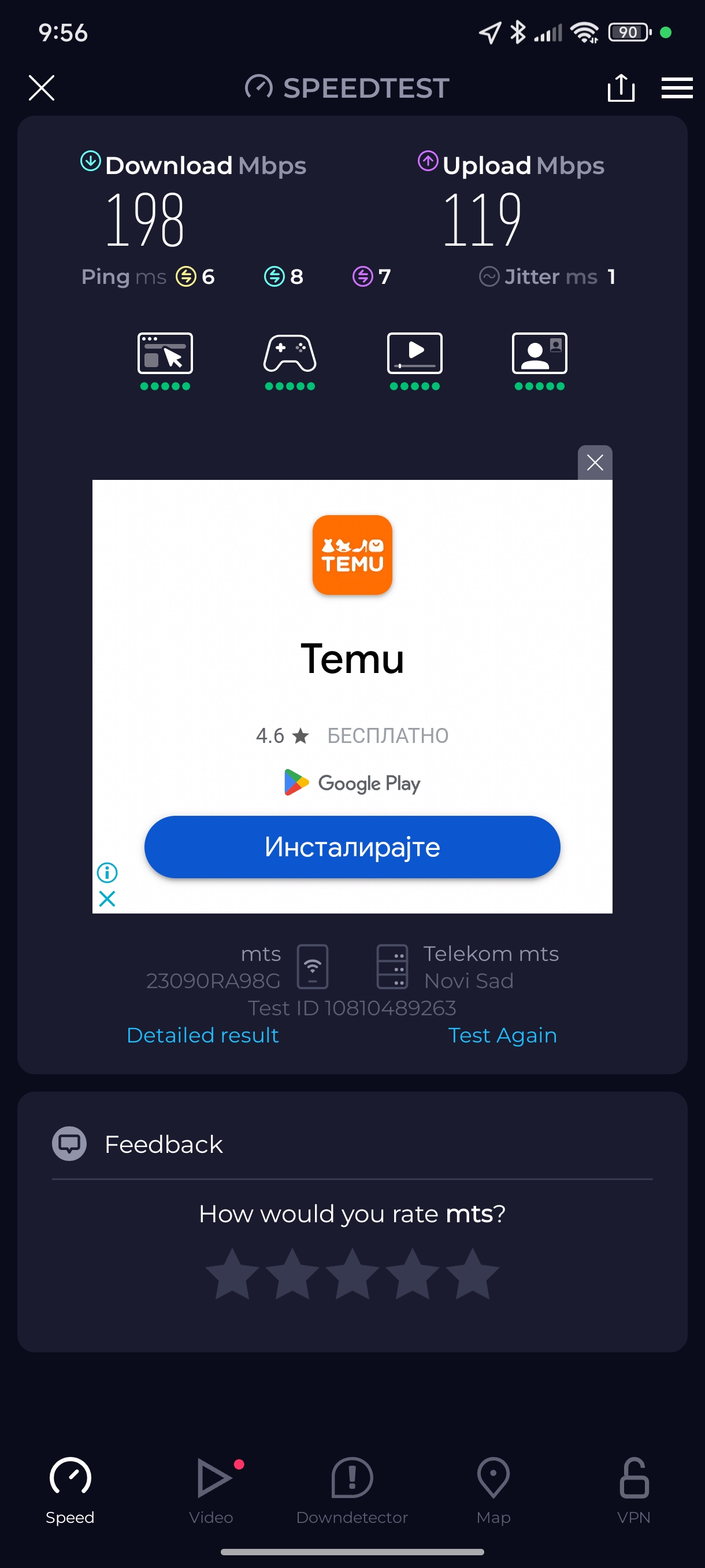
Task: Open the Map tab
Action: click(493, 1489)
